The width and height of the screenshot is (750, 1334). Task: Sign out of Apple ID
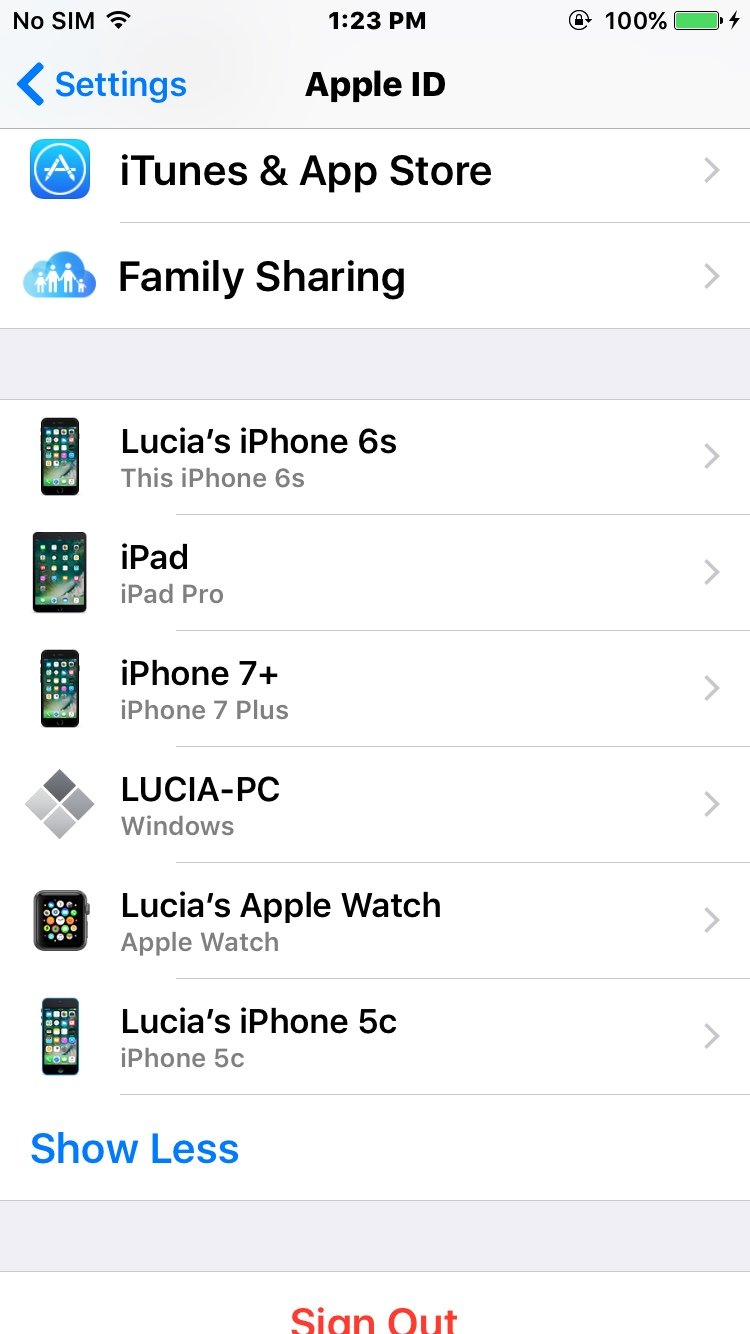(x=375, y=1317)
